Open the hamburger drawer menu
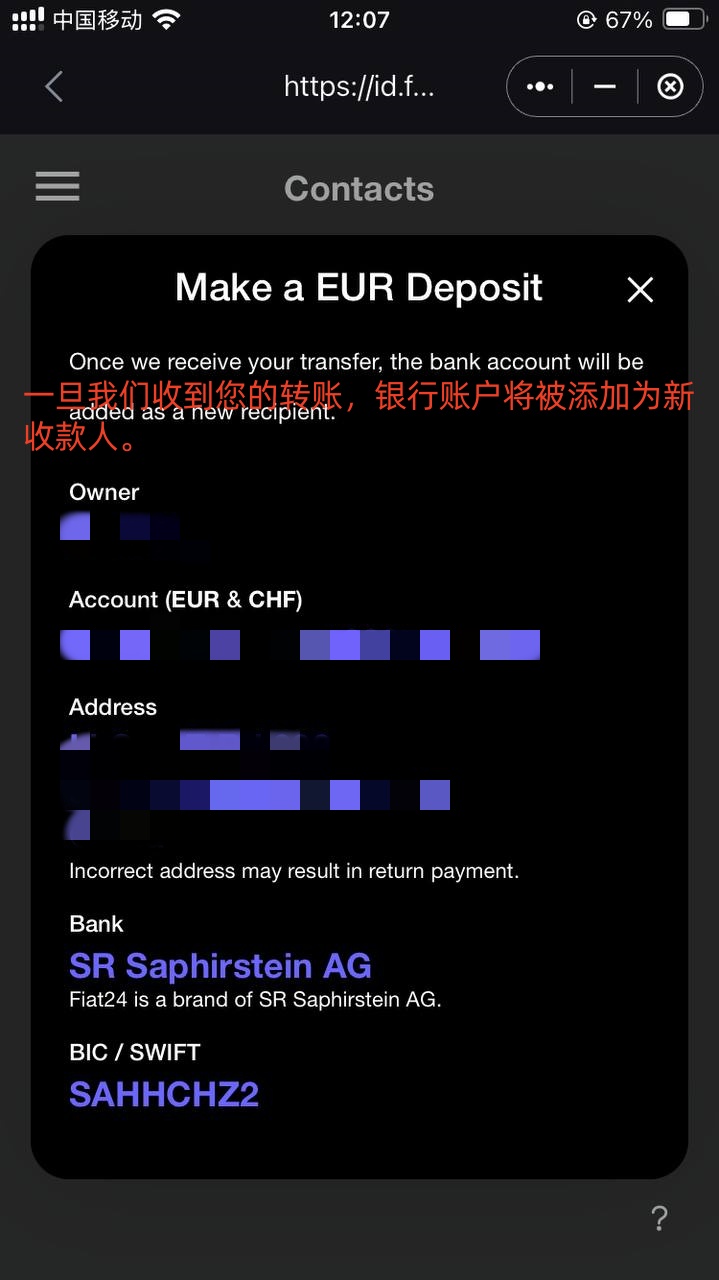Image resolution: width=719 pixels, height=1280 pixels. click(57, 187)
